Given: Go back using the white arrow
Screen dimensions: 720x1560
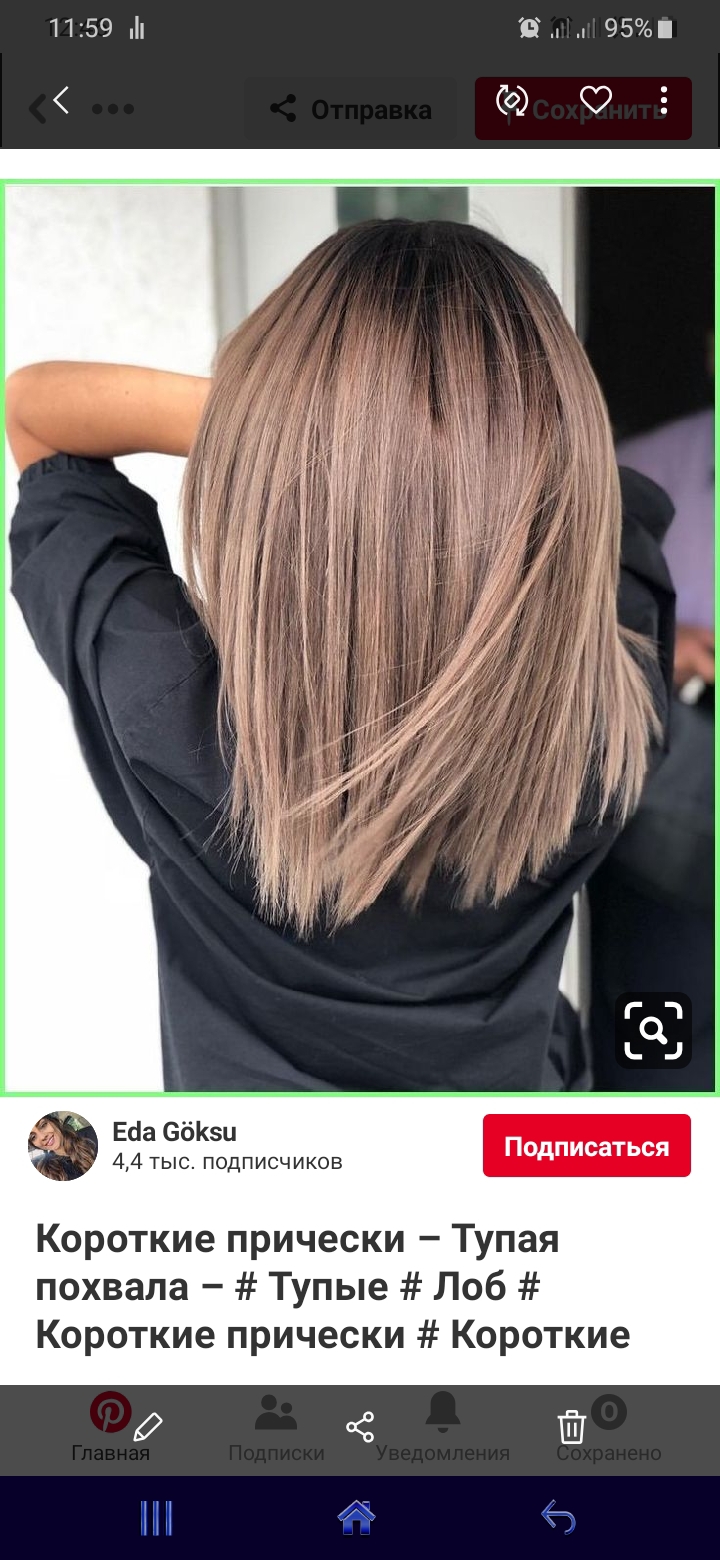Looking at the screenshot, I should (x=62, y=101).
